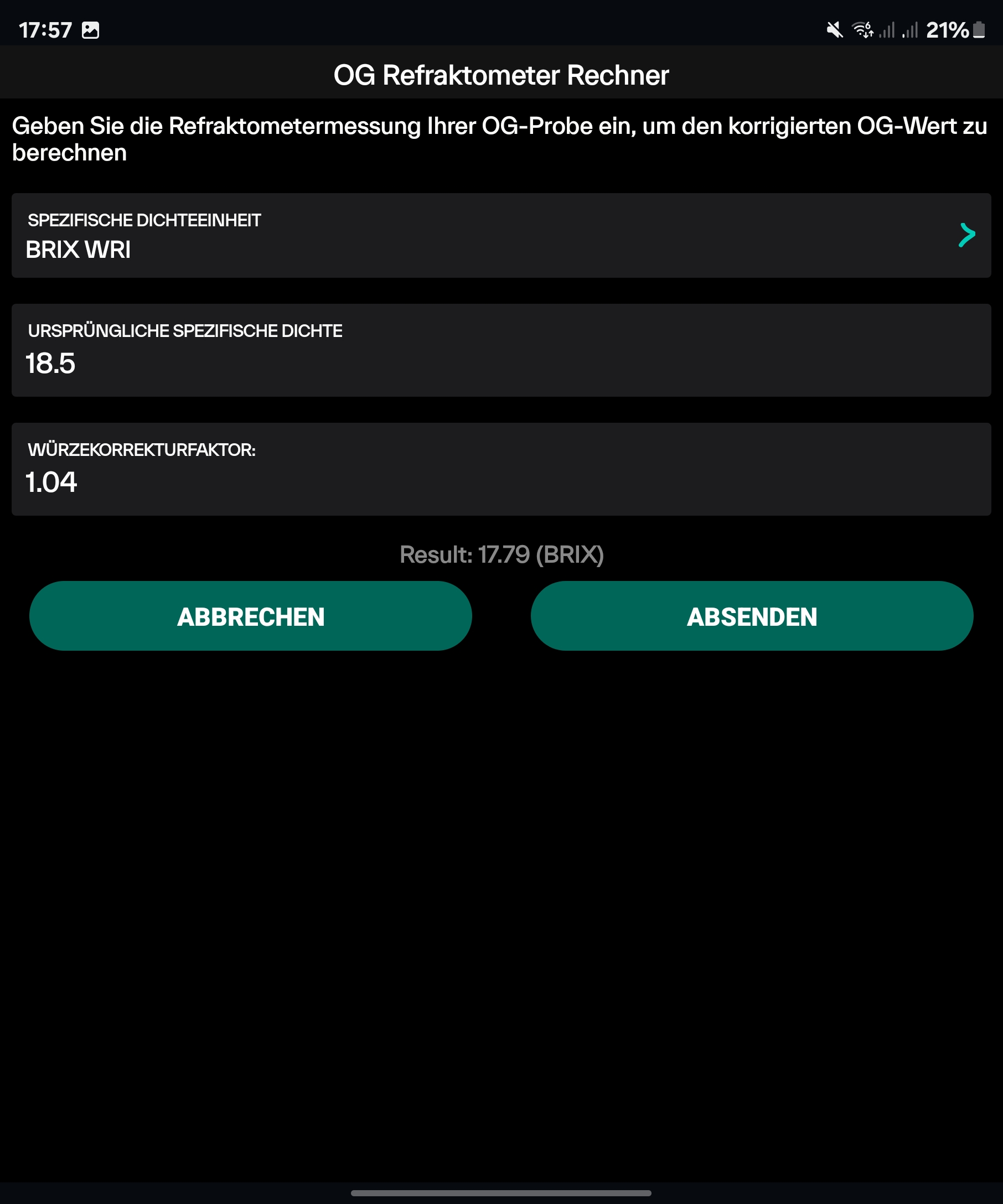Edit the Würzekorrekturfaktor value
1003x1204 pixels.
(500, 481)
